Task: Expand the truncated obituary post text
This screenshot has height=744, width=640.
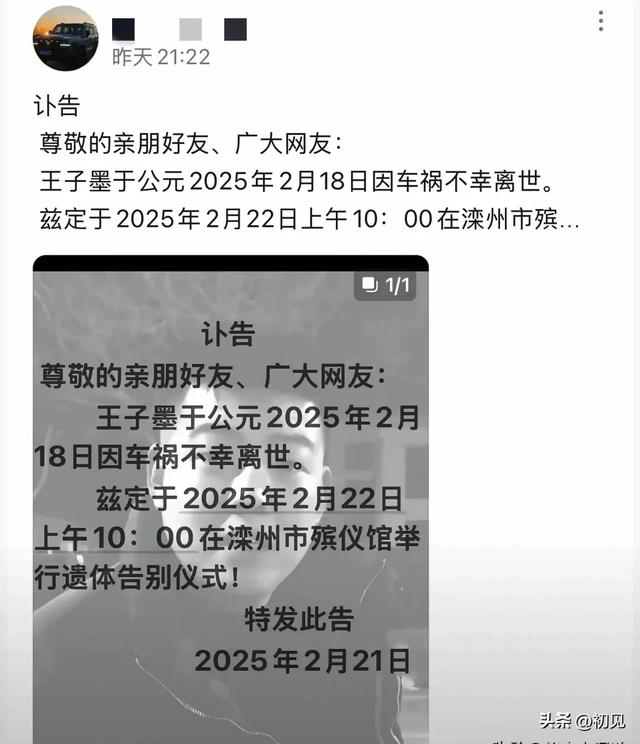Action: [x=567, y=219]
